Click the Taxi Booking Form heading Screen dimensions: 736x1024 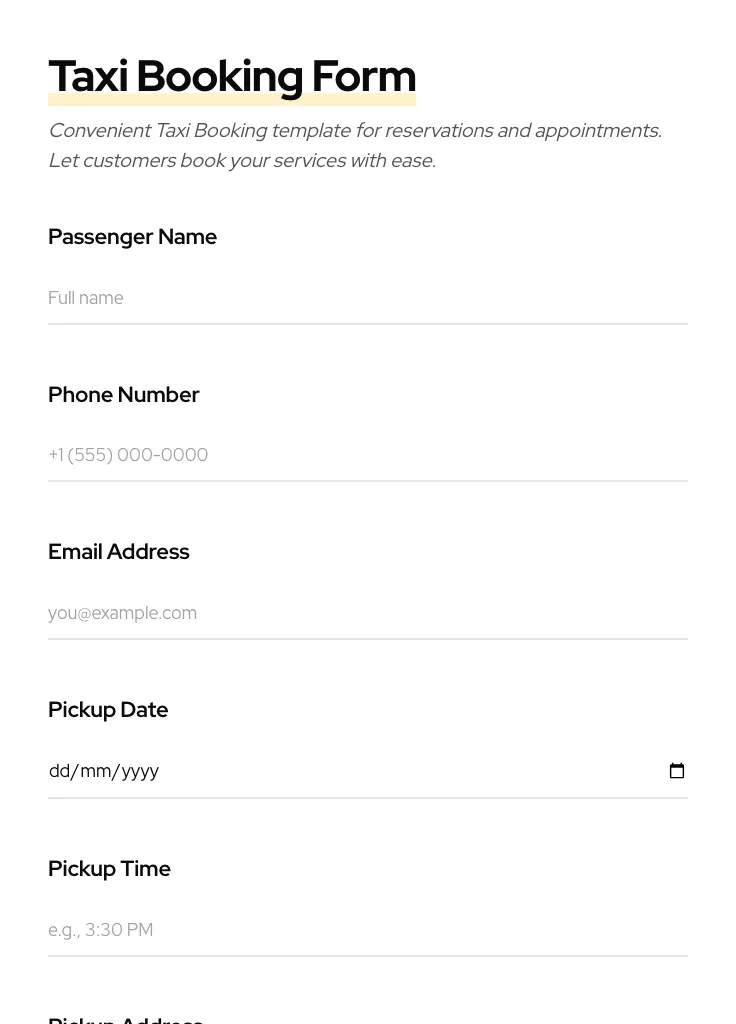pos(232,75)
